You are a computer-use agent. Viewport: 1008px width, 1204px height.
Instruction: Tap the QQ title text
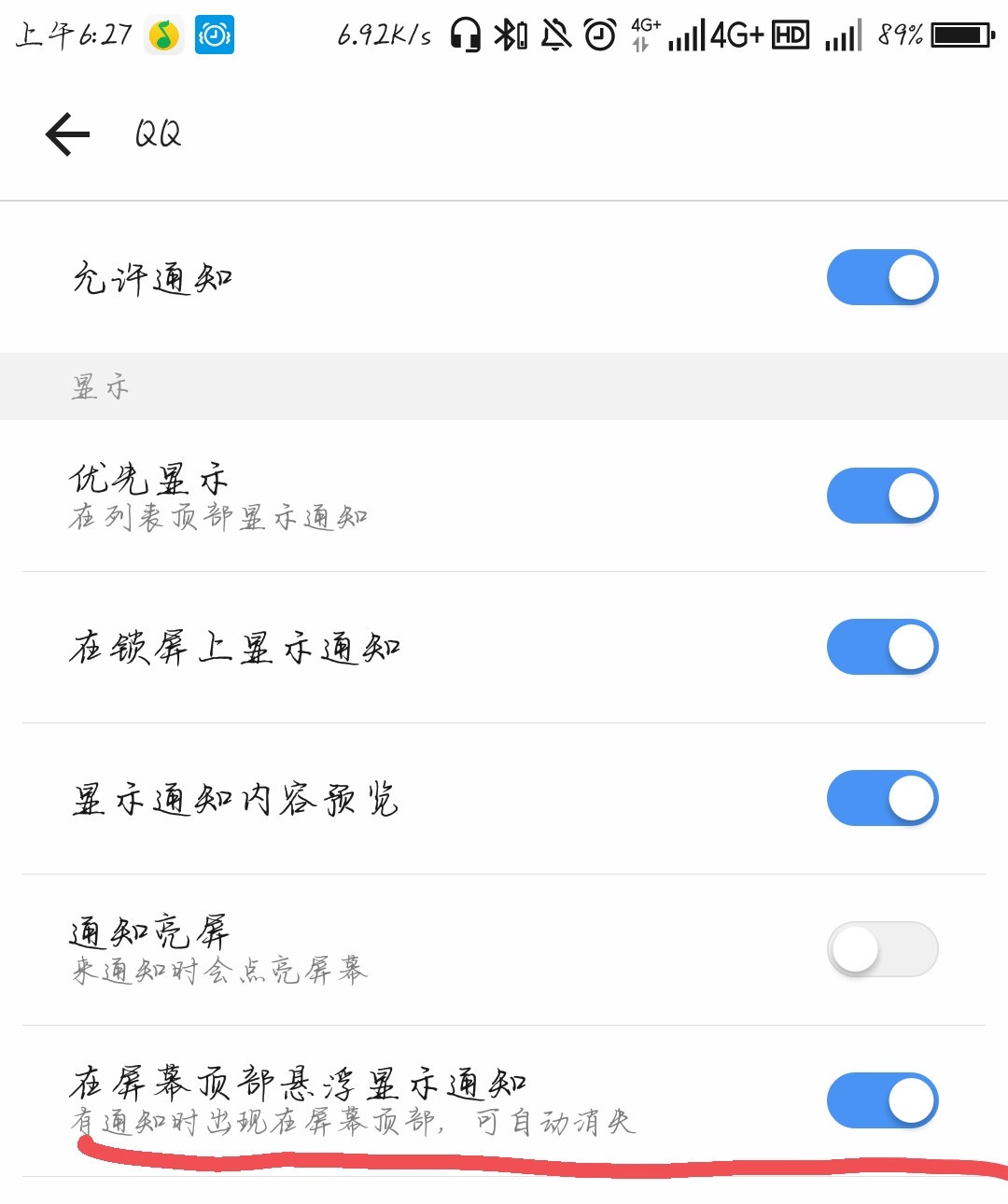pyautogui.click(x=157, y=133)
